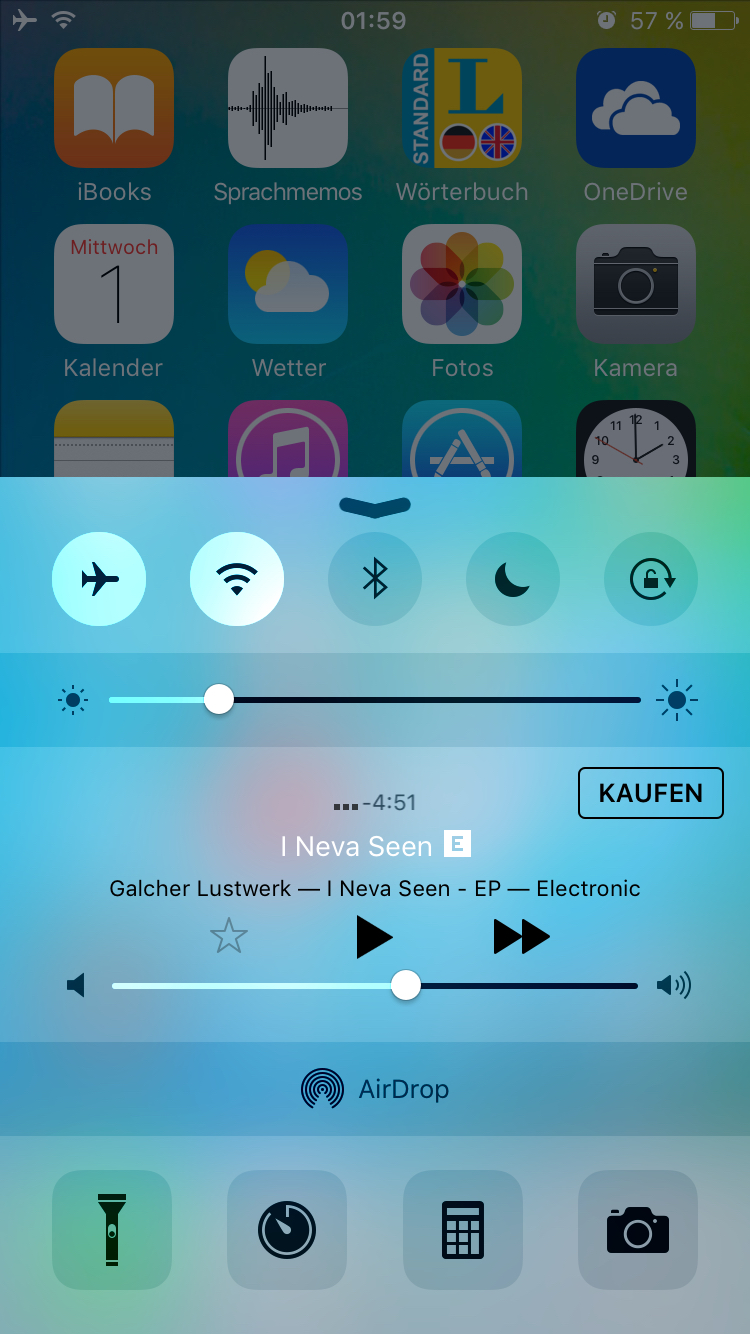The width and height of the screenshot is (750, 1334).
Task: Tap the KAUFEN button
Action: (x=651, y=793)
